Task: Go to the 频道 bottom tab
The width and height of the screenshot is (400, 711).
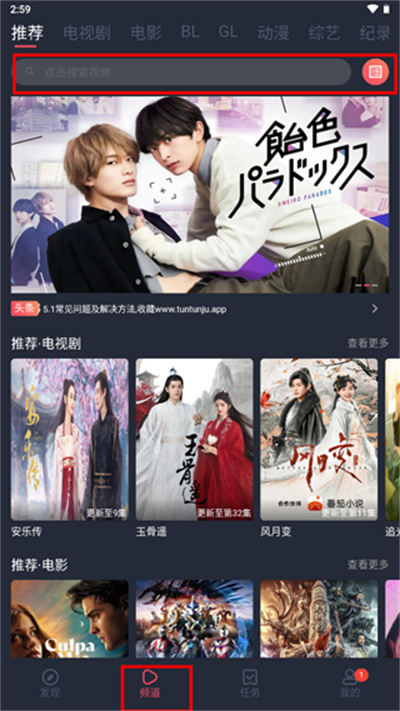Action: pos(150,684)
